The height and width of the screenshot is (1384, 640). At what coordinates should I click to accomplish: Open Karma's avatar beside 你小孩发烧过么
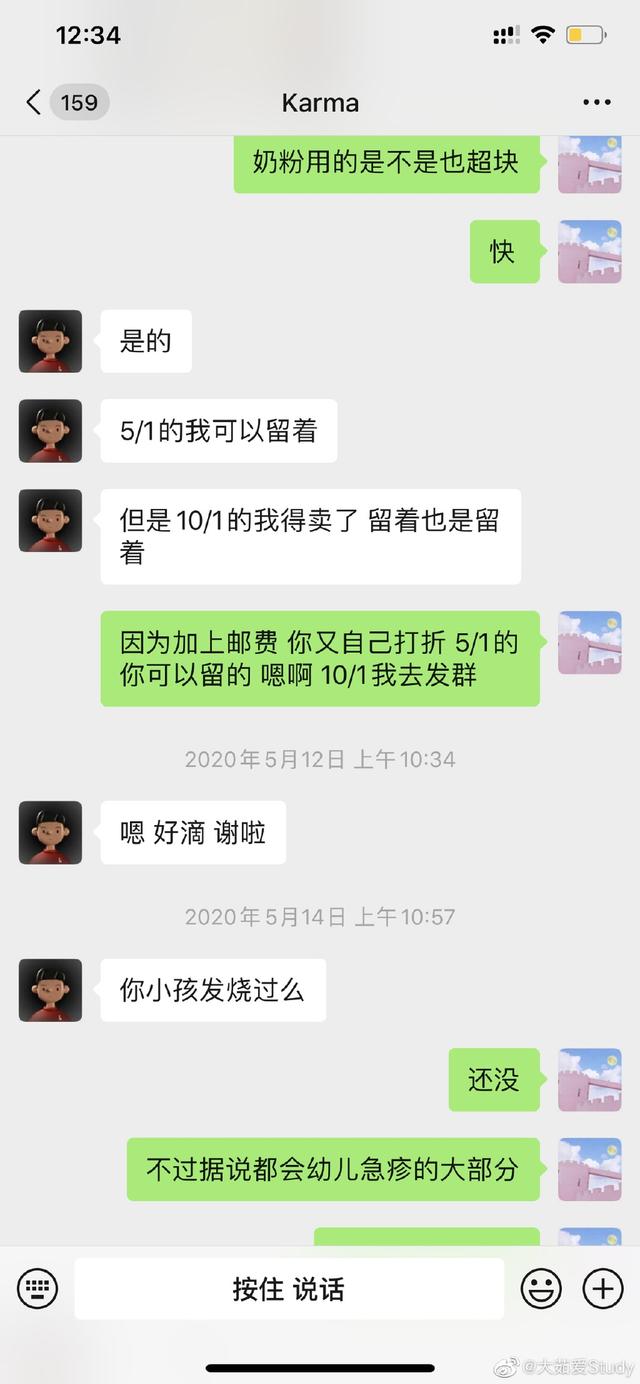click(x=50, y=990)
